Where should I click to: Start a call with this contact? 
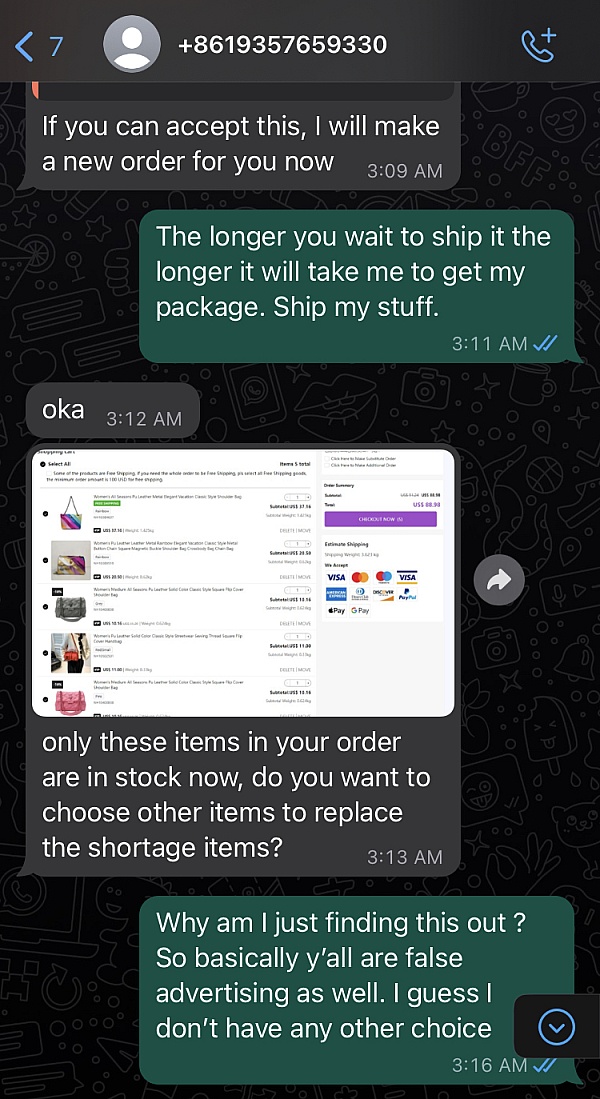click(x=539, y=45)
